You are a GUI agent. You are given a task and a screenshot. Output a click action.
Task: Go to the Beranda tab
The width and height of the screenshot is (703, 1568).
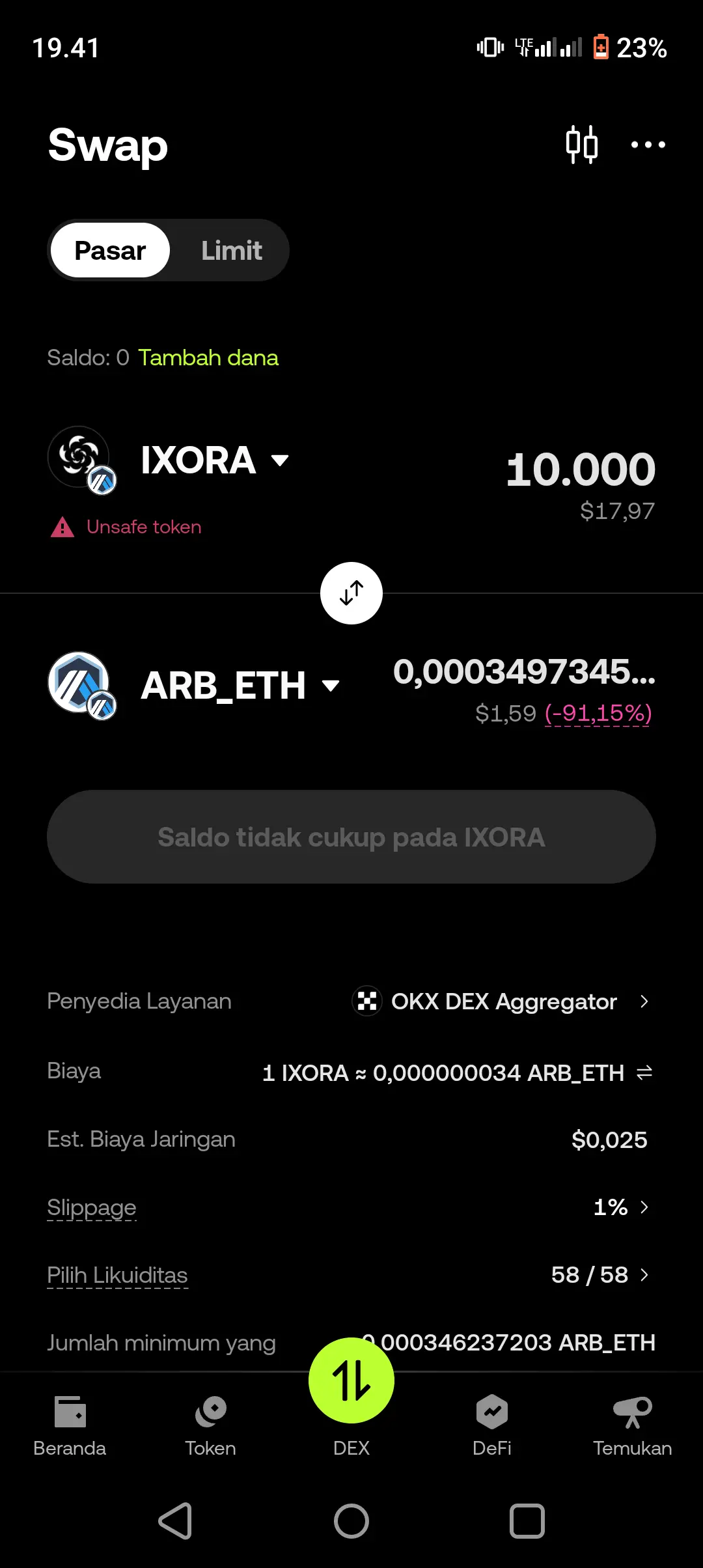[70, 1426]
